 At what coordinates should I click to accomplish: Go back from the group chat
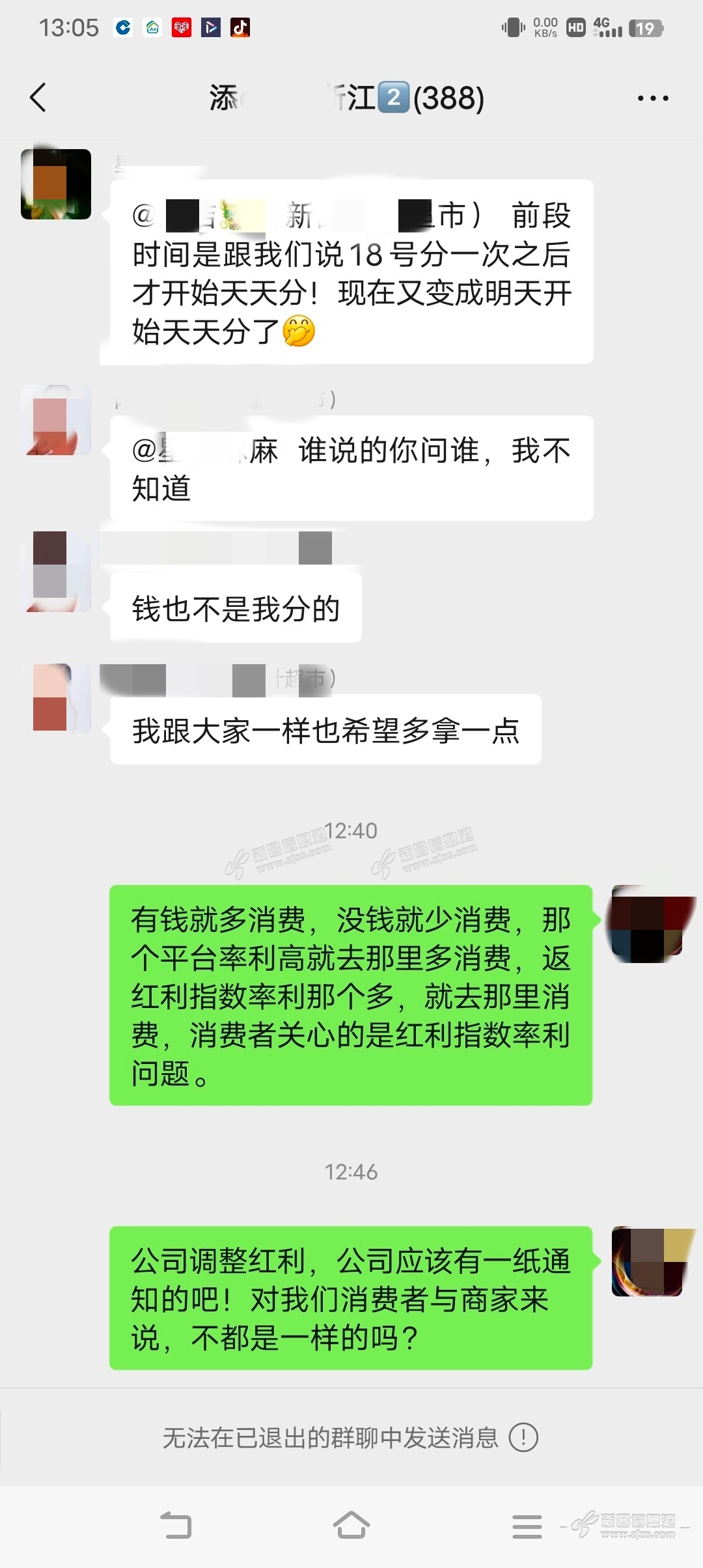(39, 98)
